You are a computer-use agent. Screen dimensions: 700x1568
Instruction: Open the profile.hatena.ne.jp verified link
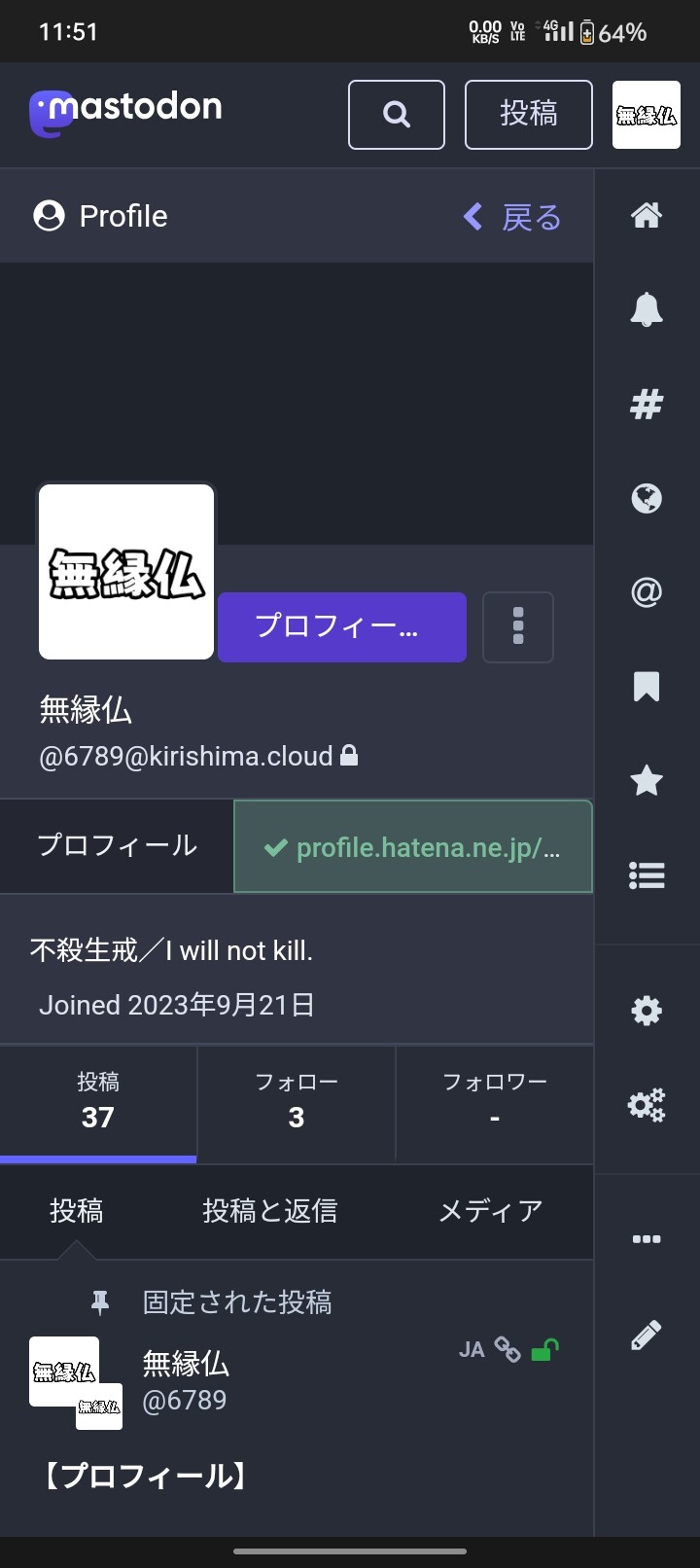click(x=413, y=846)
